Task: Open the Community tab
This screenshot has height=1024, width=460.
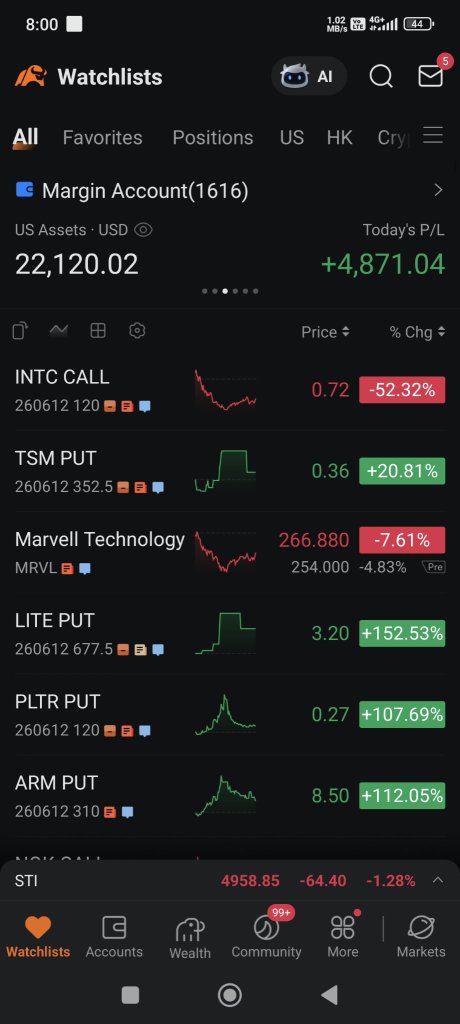Action: pyautogui.click(x=266, y=936)
